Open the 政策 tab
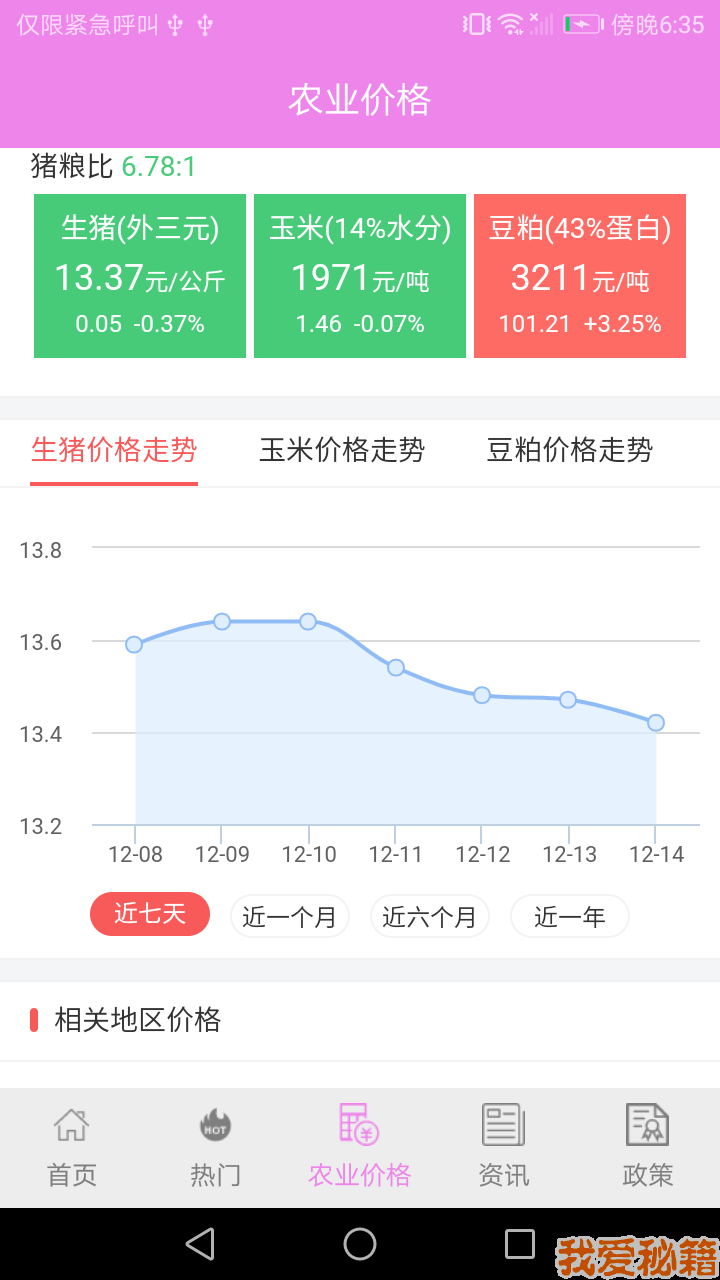The height and width of the screenshot is (1280, 720). (648, 1146)
